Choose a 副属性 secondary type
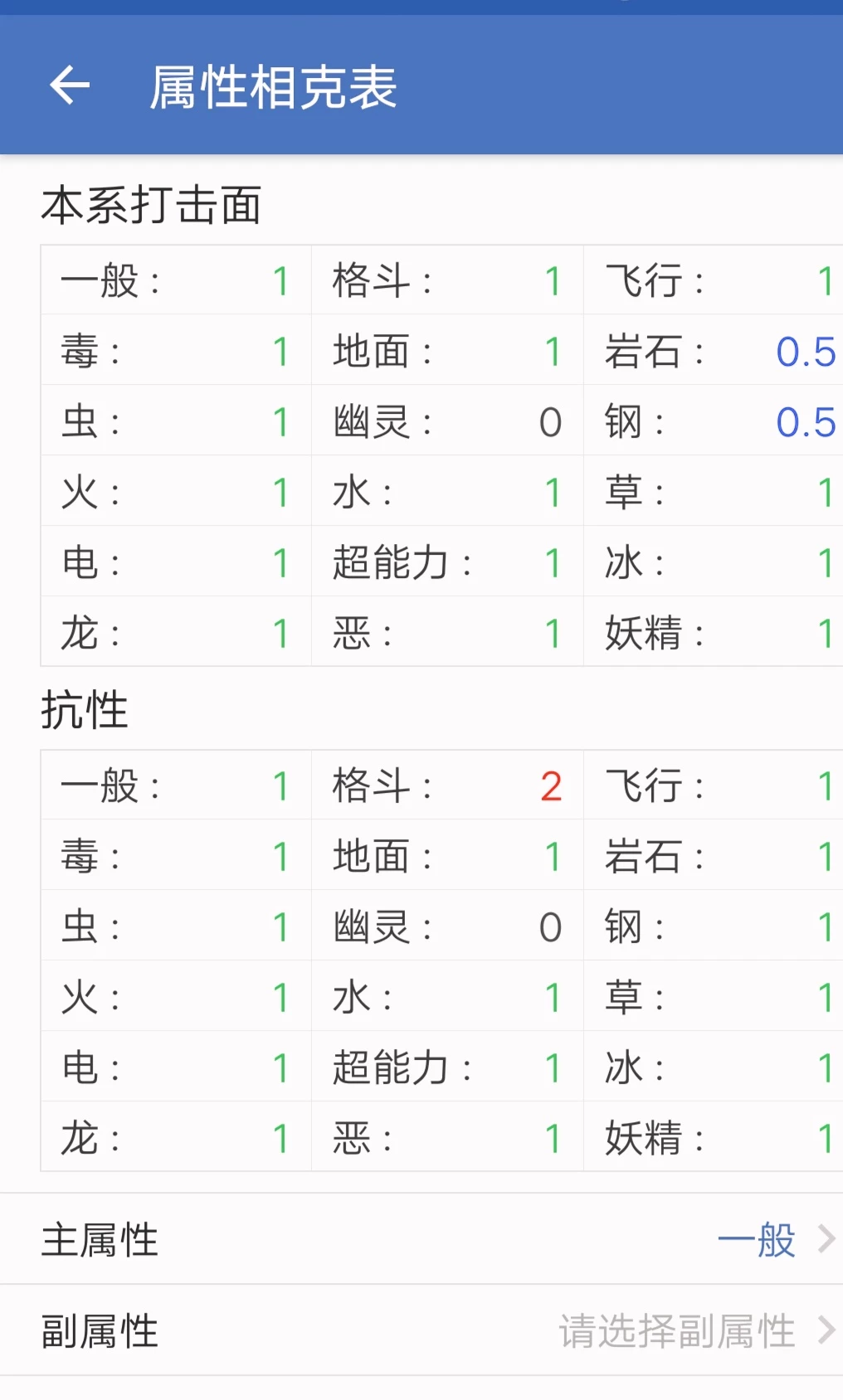Image resolution: width=843 pixels, height=1400 pixels. coord(421,1330)
